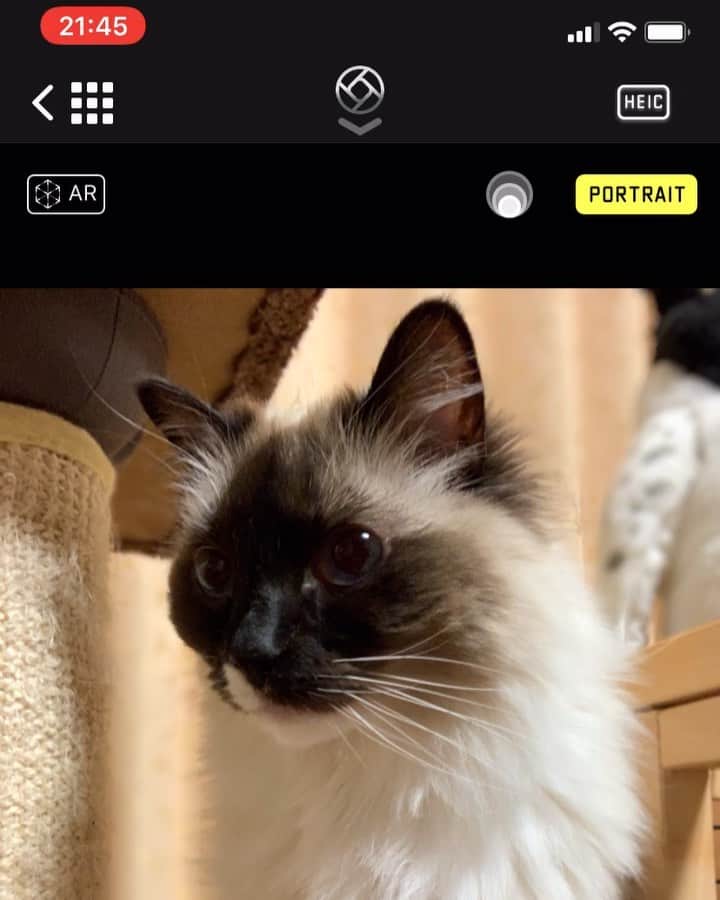Tap the depth layers circle icon

click(509, 195)
